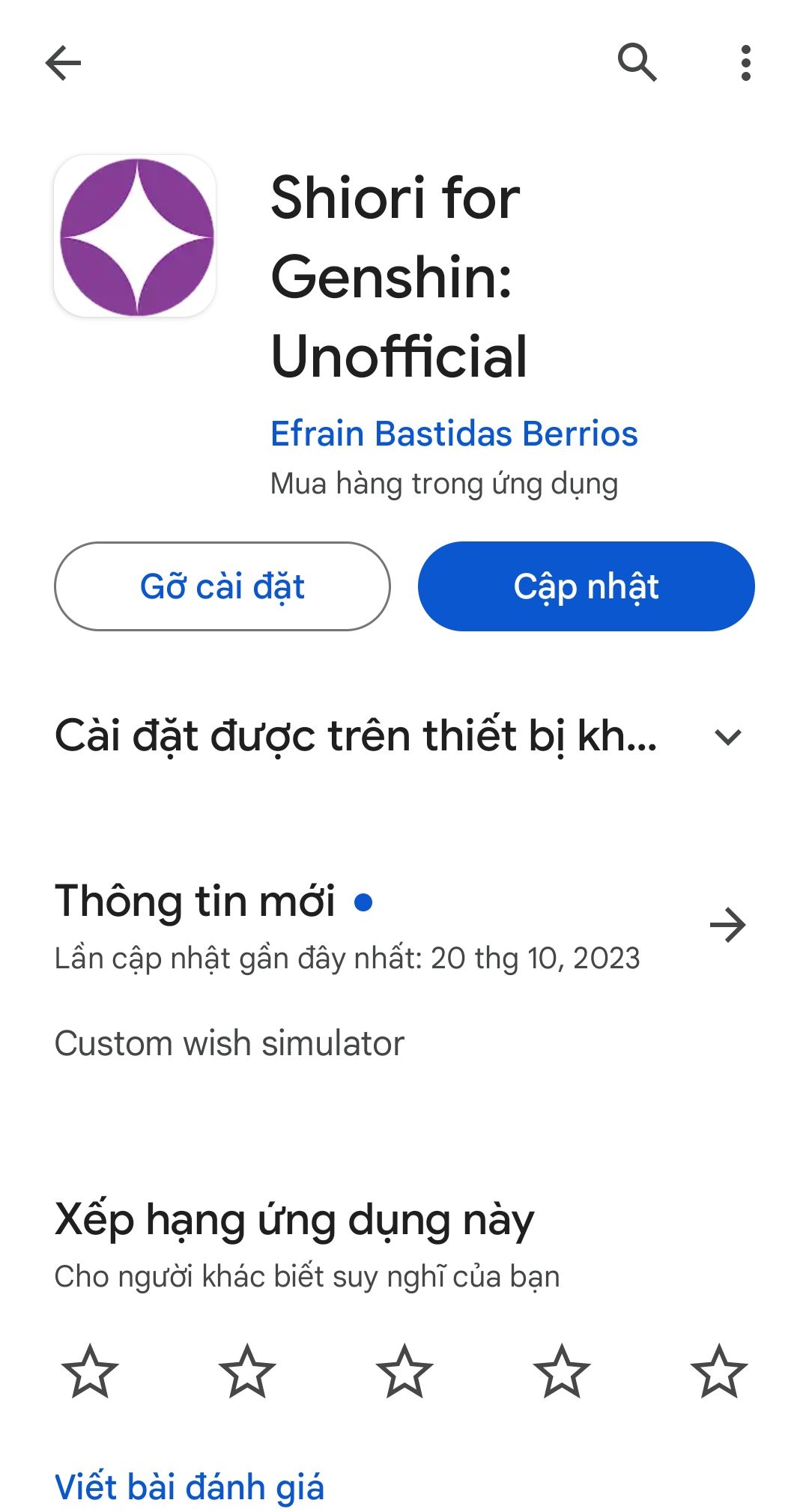Rate the app one star
The image size is (809, 1512).
[x=91, y=1372]
